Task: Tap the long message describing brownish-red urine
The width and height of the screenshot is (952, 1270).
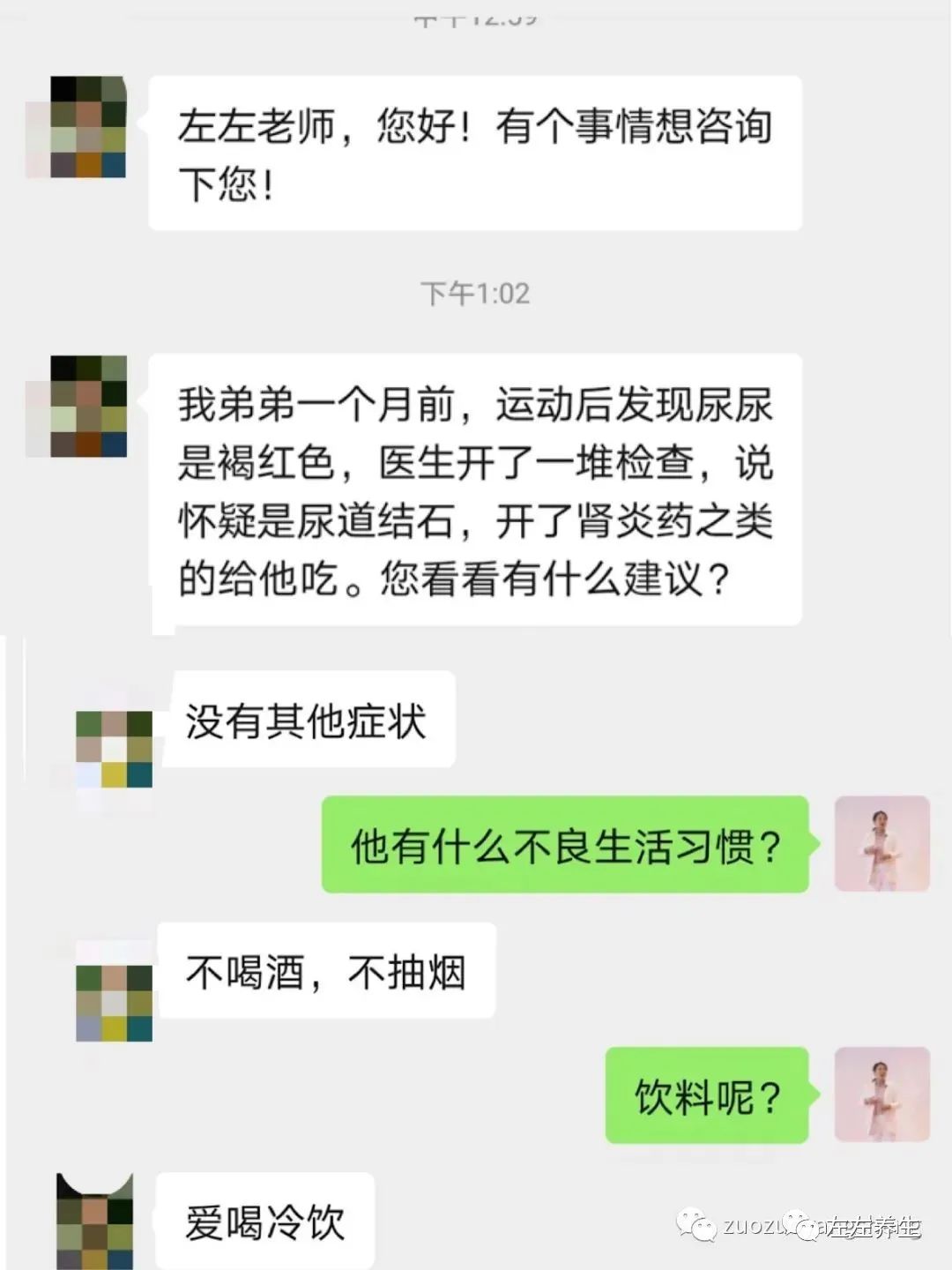Action: (480, 489)
